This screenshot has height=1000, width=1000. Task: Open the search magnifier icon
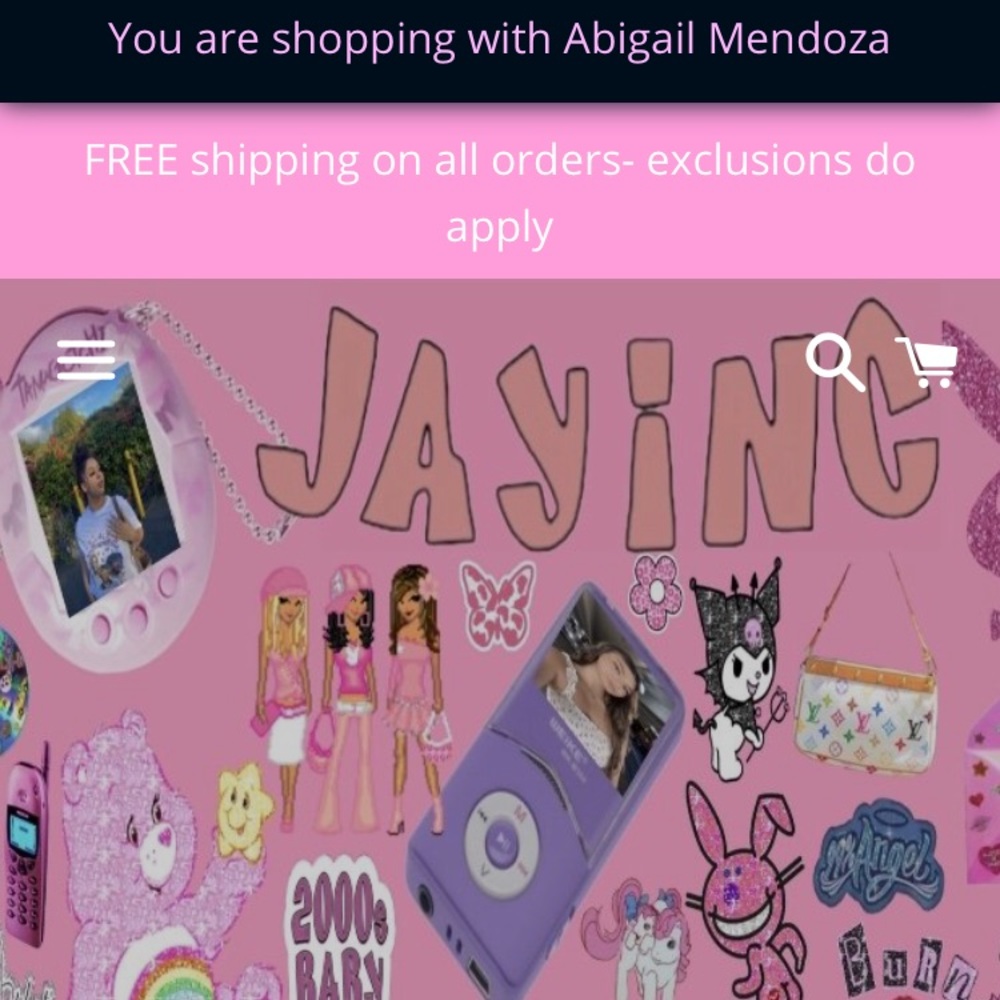(x=835, y=362)
